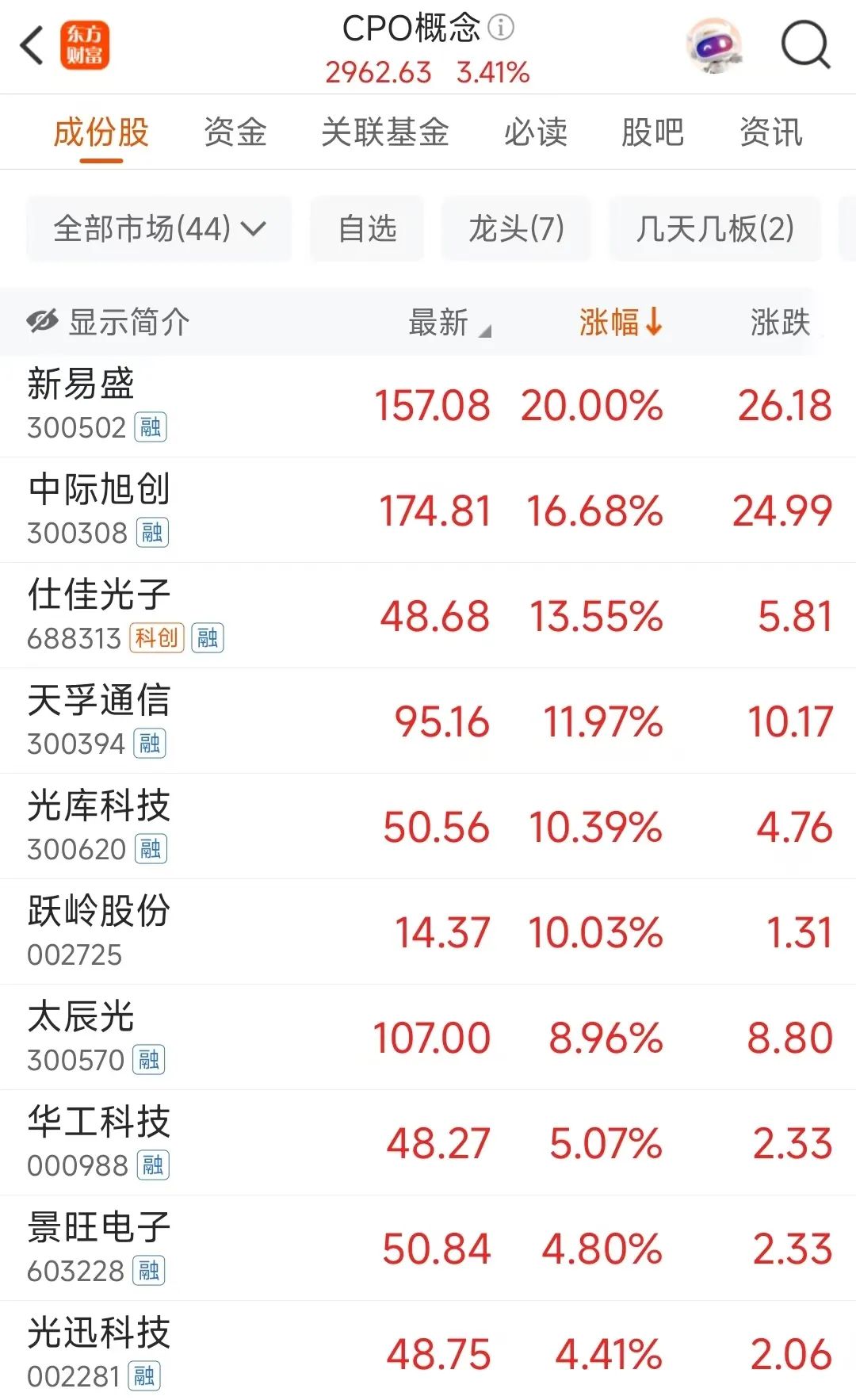Switch to the 资金 tab

(235, 132)
